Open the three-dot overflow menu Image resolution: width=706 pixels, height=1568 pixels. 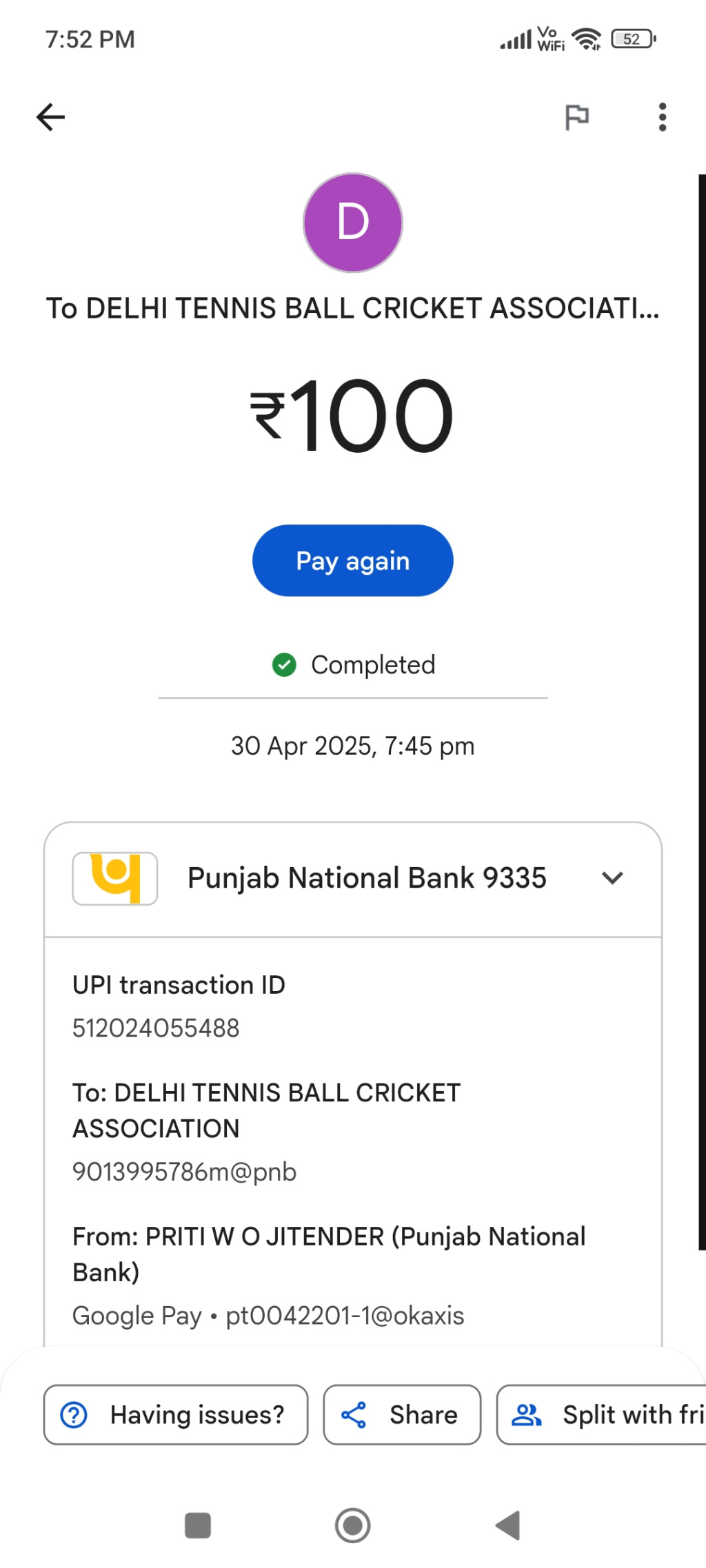pos(662,117)
